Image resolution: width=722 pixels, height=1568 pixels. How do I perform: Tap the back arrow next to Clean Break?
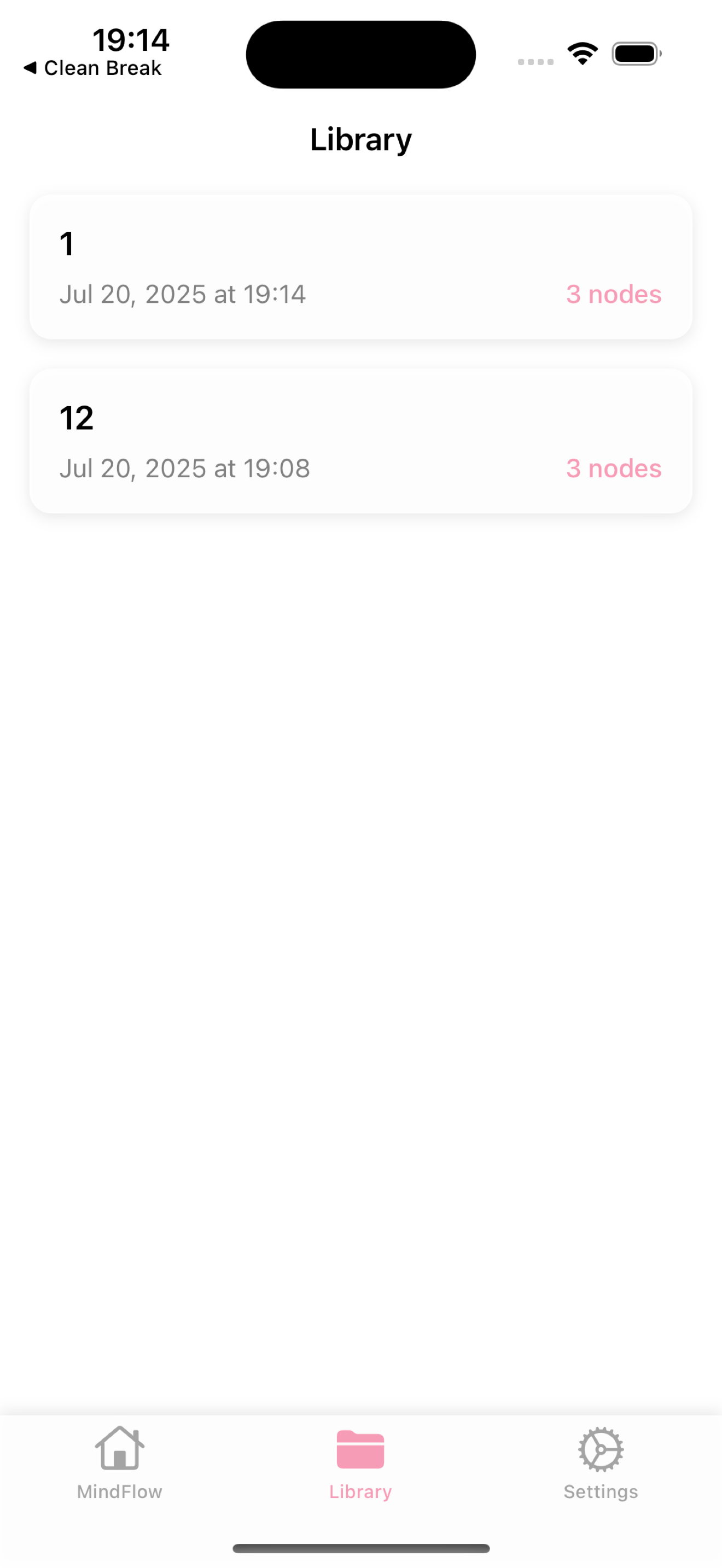tap(32, 68)
